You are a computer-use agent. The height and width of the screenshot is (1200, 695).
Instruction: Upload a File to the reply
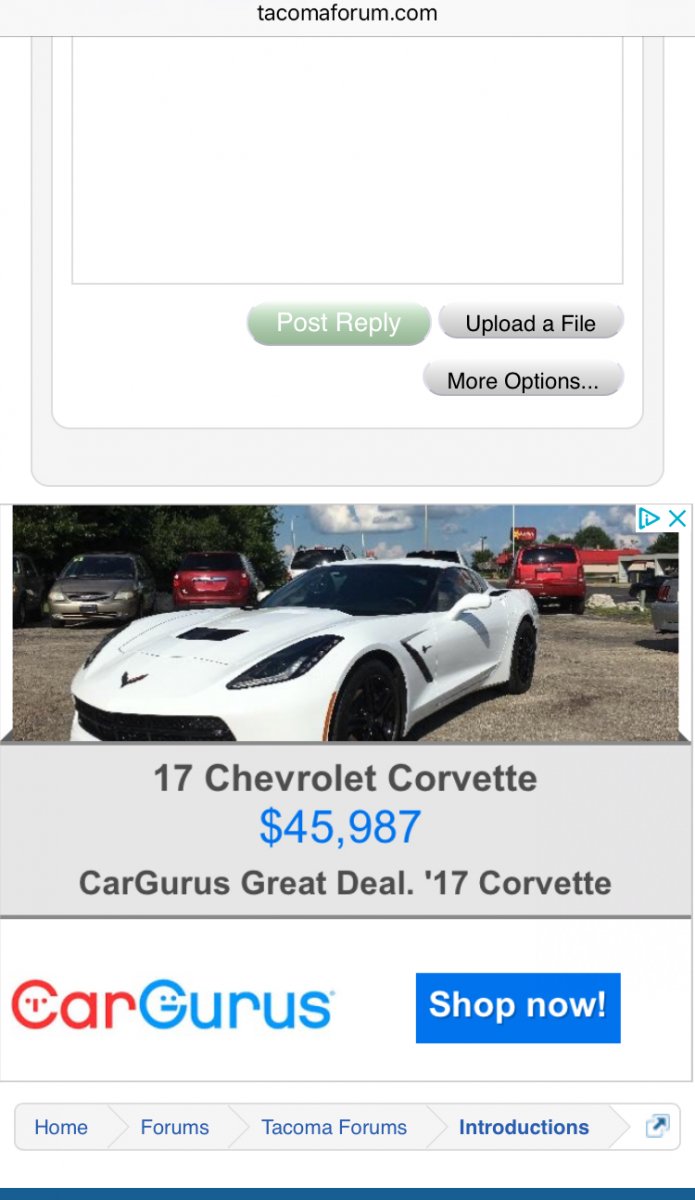(530, 324)
